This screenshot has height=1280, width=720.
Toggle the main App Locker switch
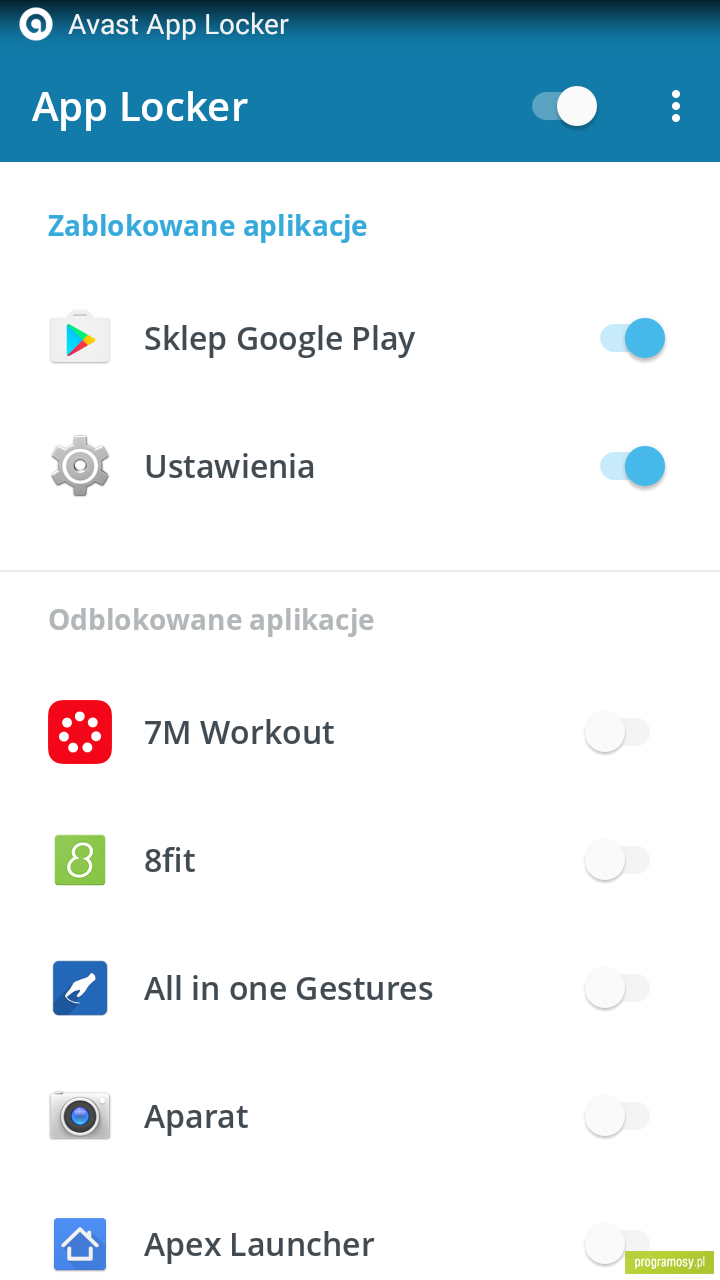(565, 106)
